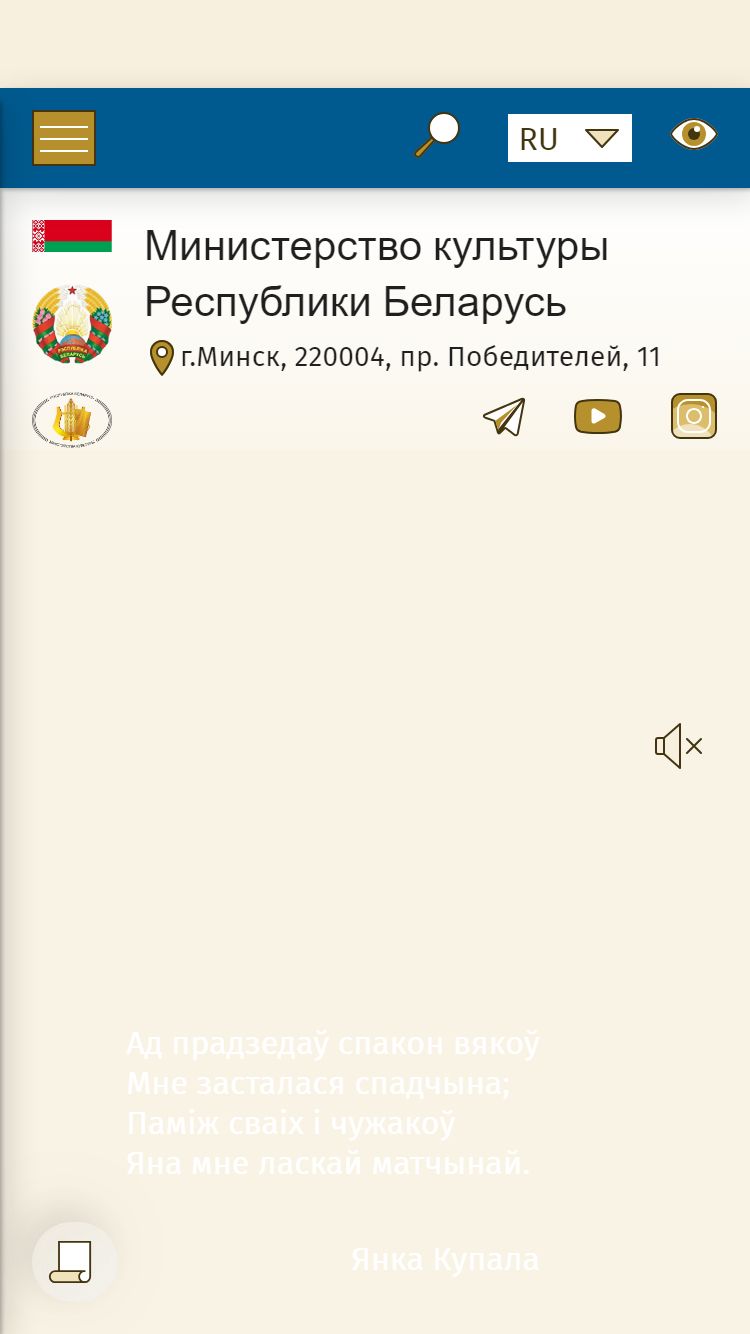Expand the RU language dropdown

pos(570,138)
